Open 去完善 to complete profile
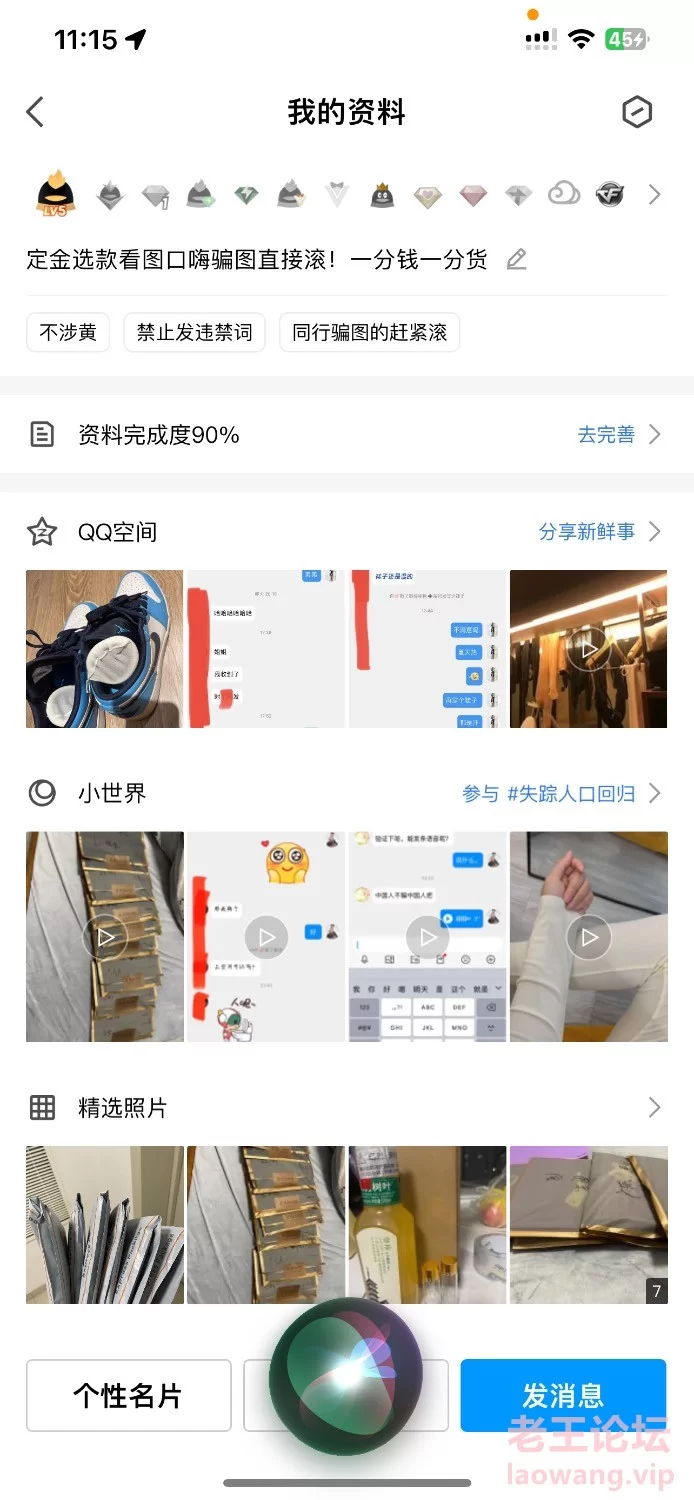The image size is (694, 1500). pos(620,435)
